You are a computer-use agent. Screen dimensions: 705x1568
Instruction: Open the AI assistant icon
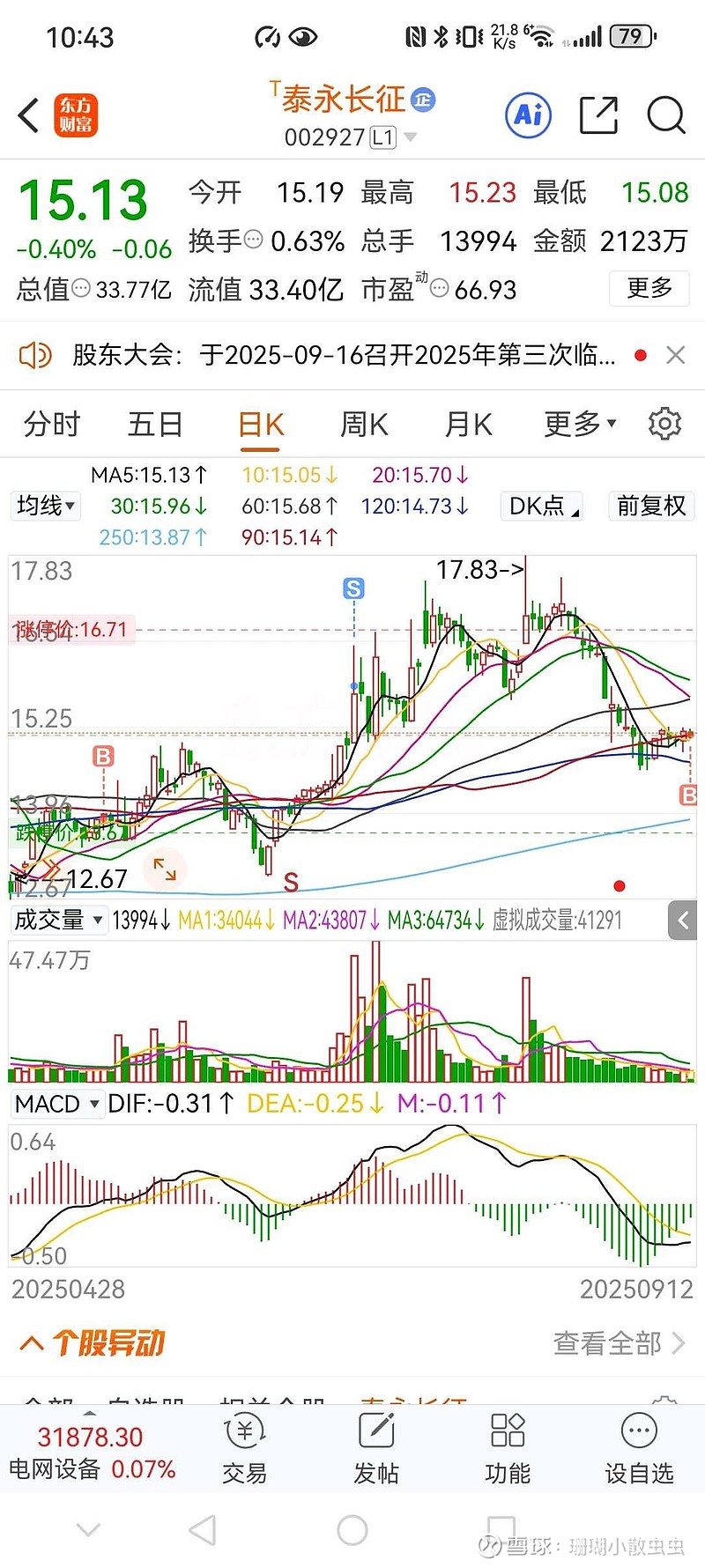tap(528, 115)
